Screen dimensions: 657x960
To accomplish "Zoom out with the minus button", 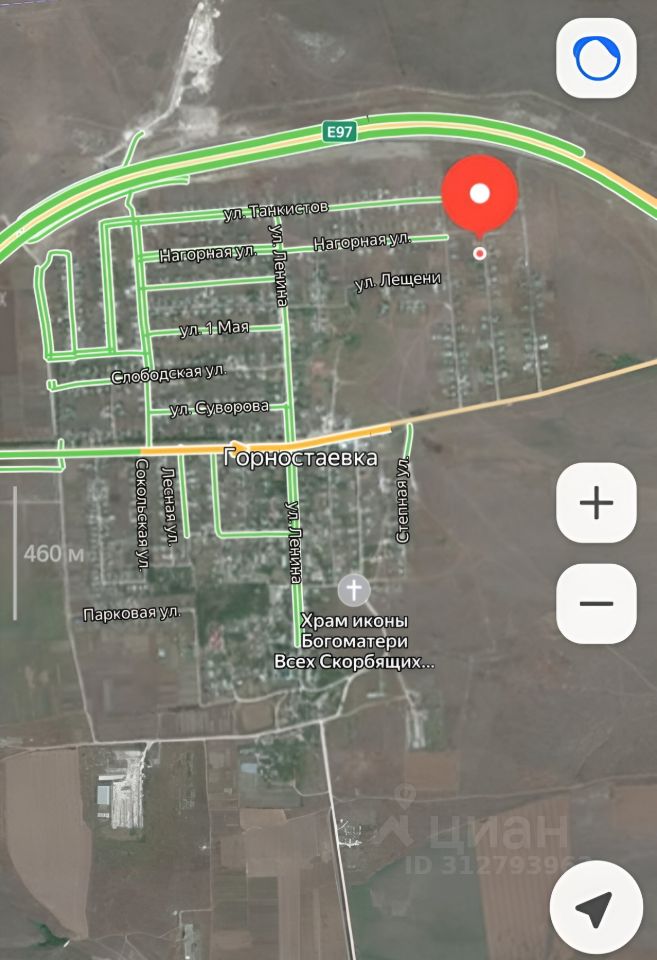I will tap(596, 603).
